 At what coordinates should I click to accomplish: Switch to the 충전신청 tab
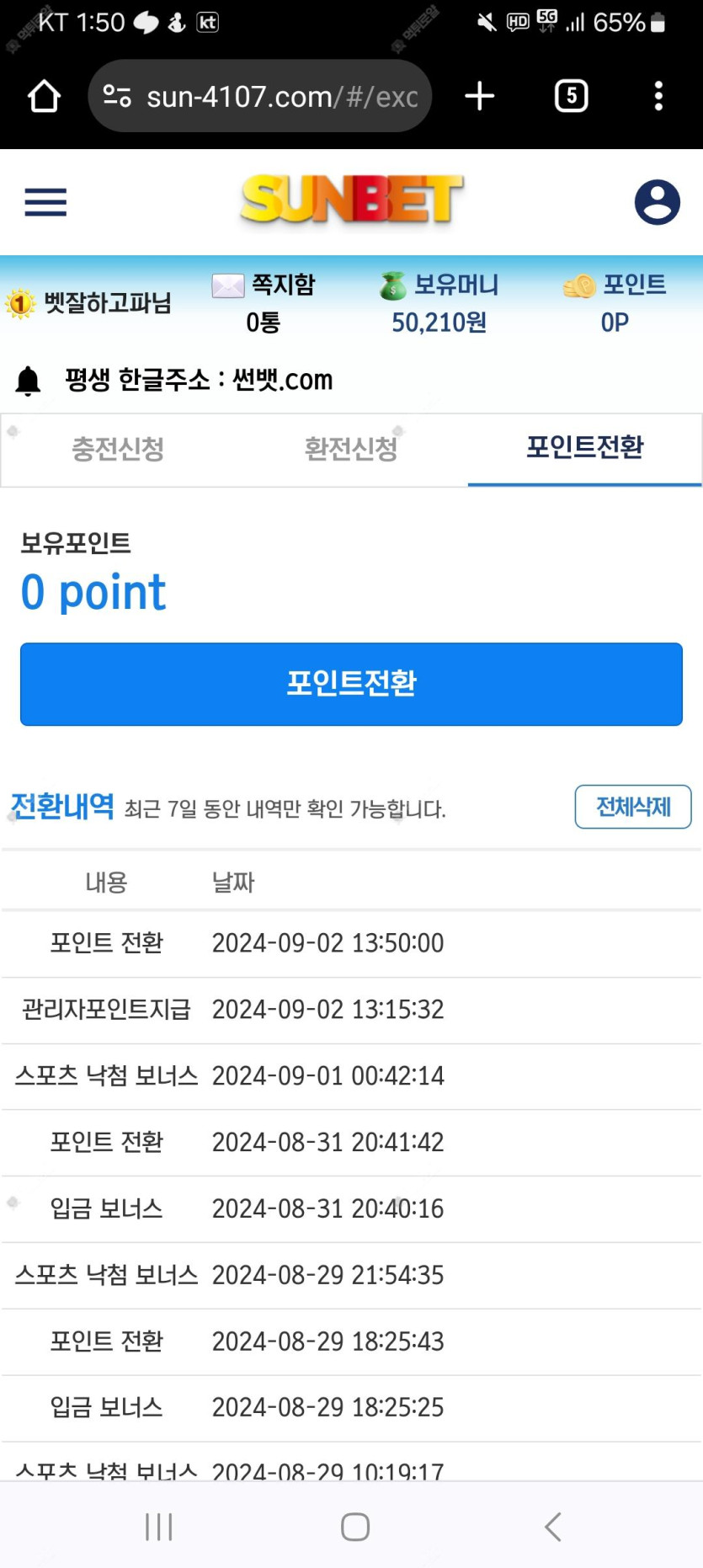pyautogui.click(x=118, y=449)
